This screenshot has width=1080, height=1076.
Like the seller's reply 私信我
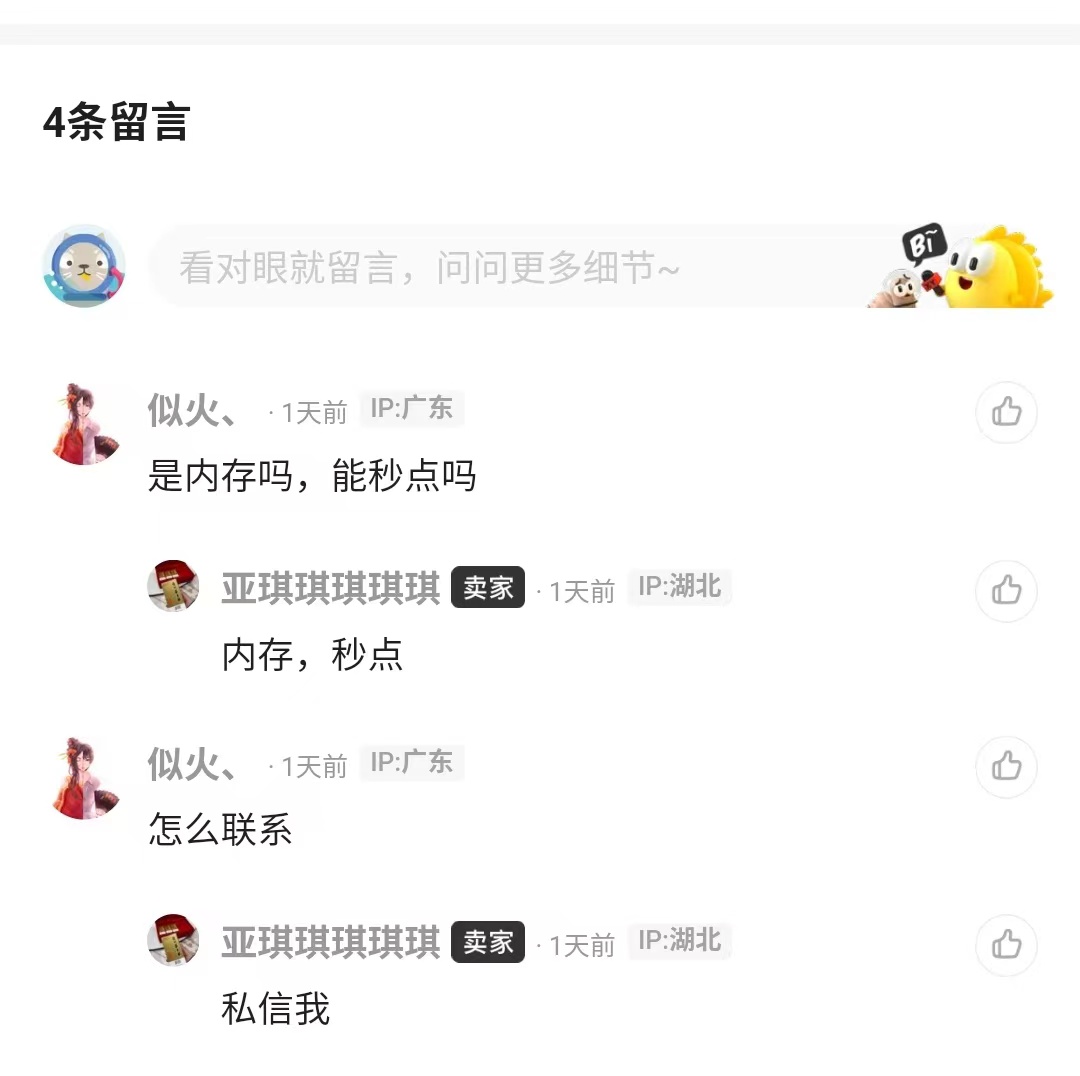point(1006,945)
